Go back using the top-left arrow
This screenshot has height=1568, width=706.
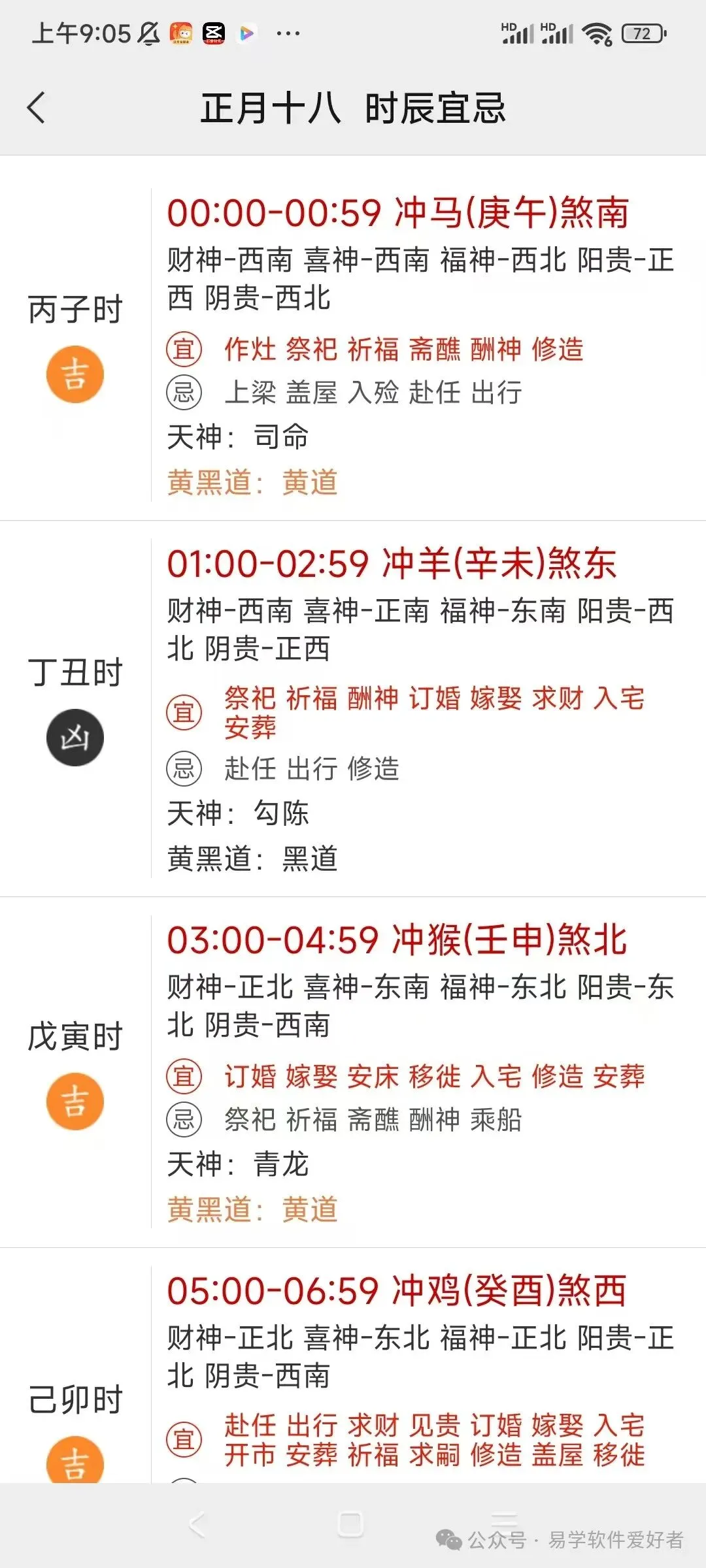click(x=37, y=108)
